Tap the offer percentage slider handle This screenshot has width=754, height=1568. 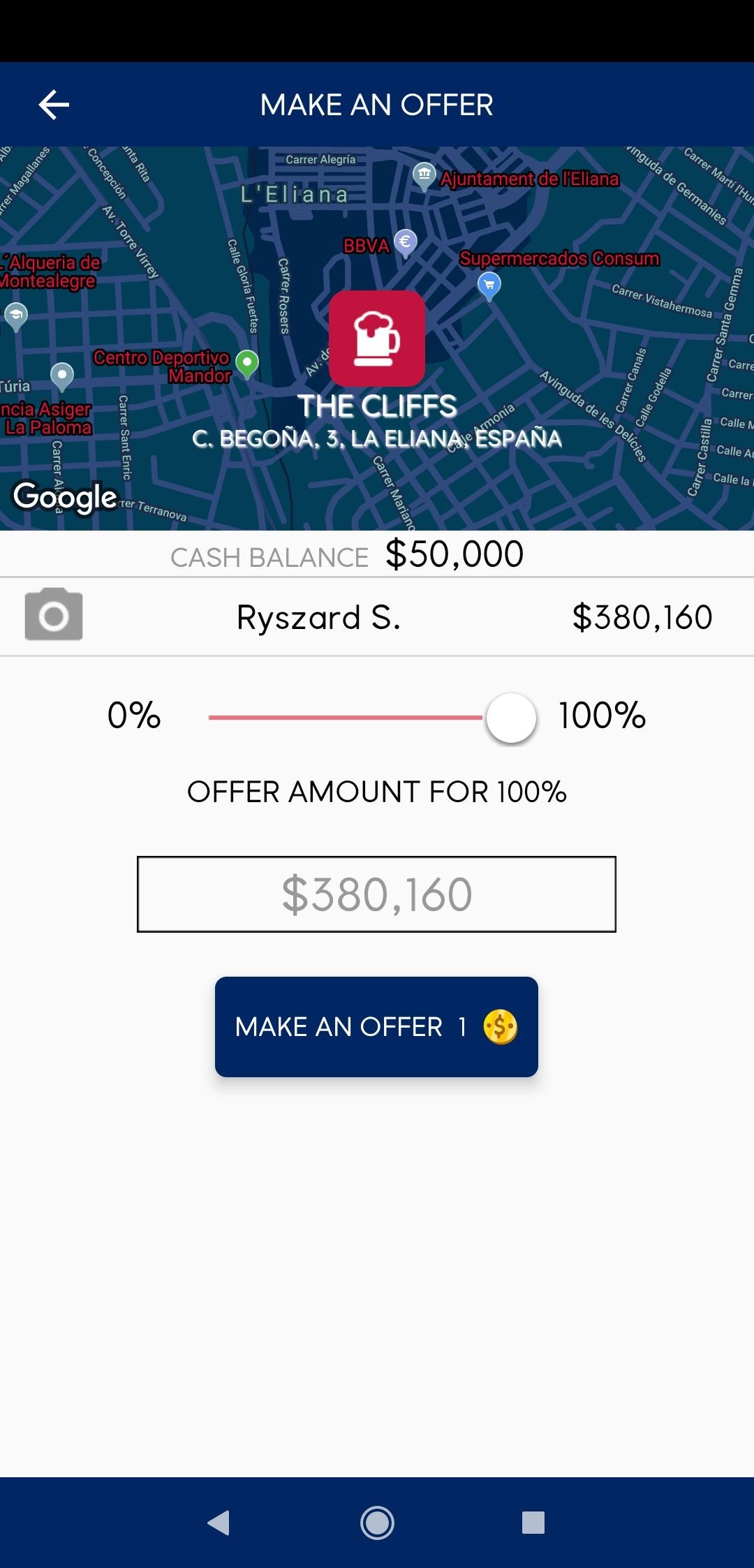click(x=511, y=718)
